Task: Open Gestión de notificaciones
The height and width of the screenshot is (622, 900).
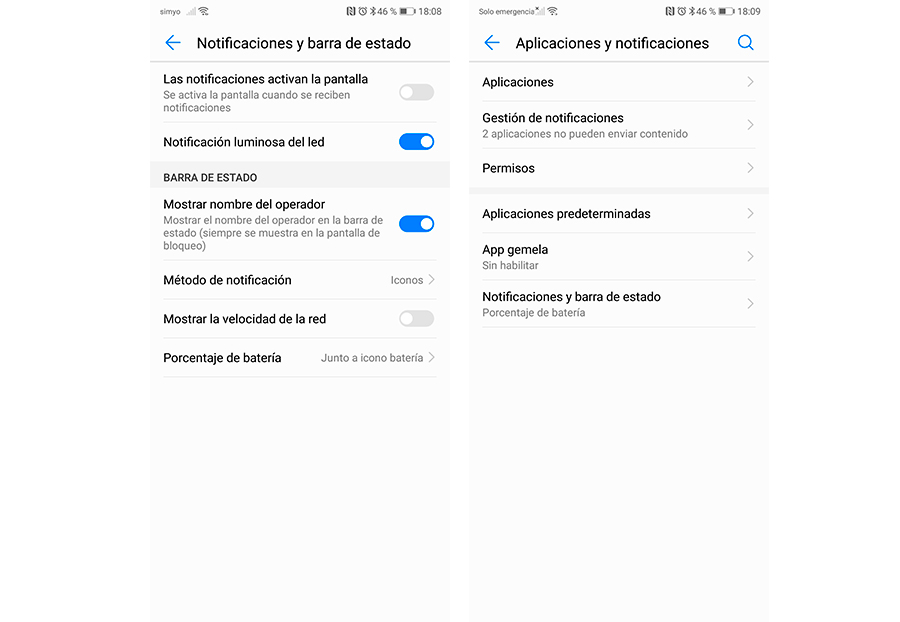Action: tap(617, 125)
